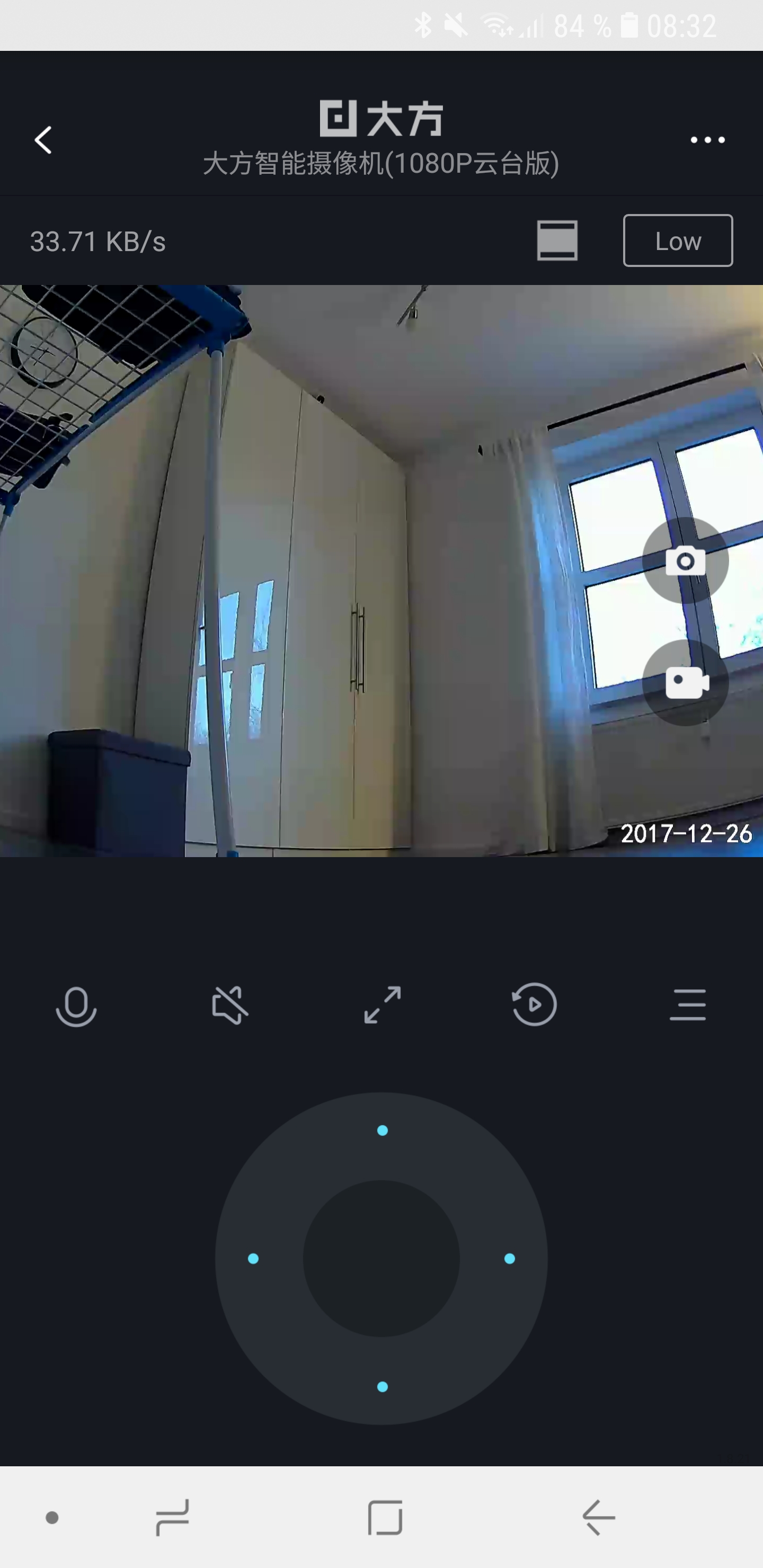Tilt the camera down with the bottom dot
The image size is (763, 1568).
[383, 1387]
